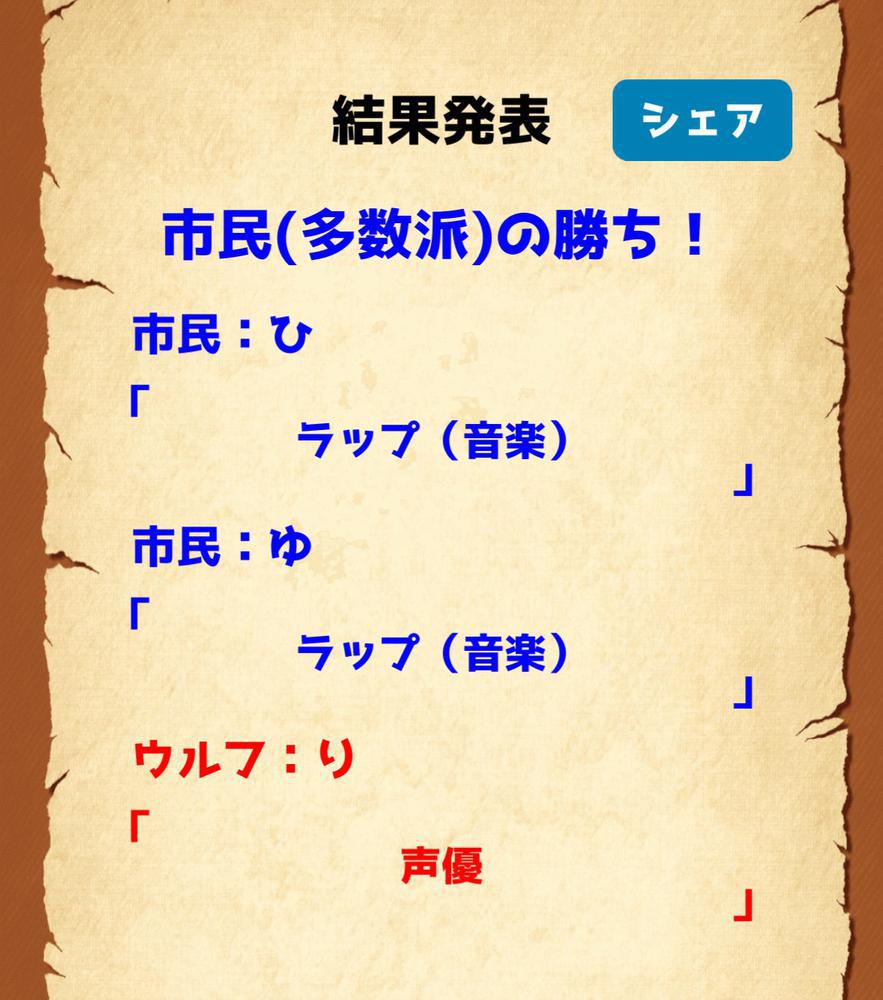This screenshot has height=1000, width=883.
Task: Tap the シェア button to share results
Action: point(702,120)
